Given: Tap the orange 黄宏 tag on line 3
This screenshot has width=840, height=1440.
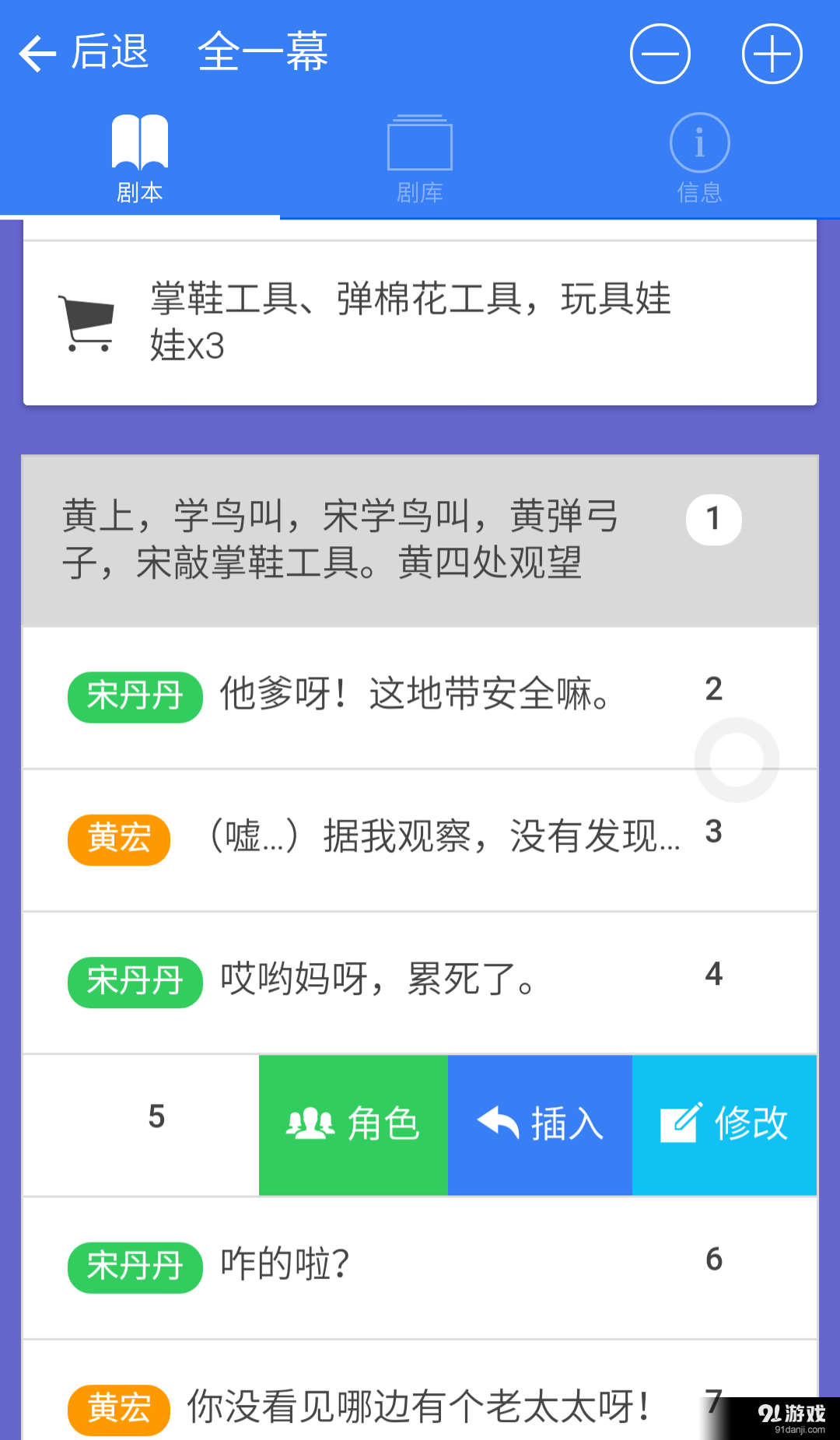Looking at the screenshot, I should click(117, 839).
